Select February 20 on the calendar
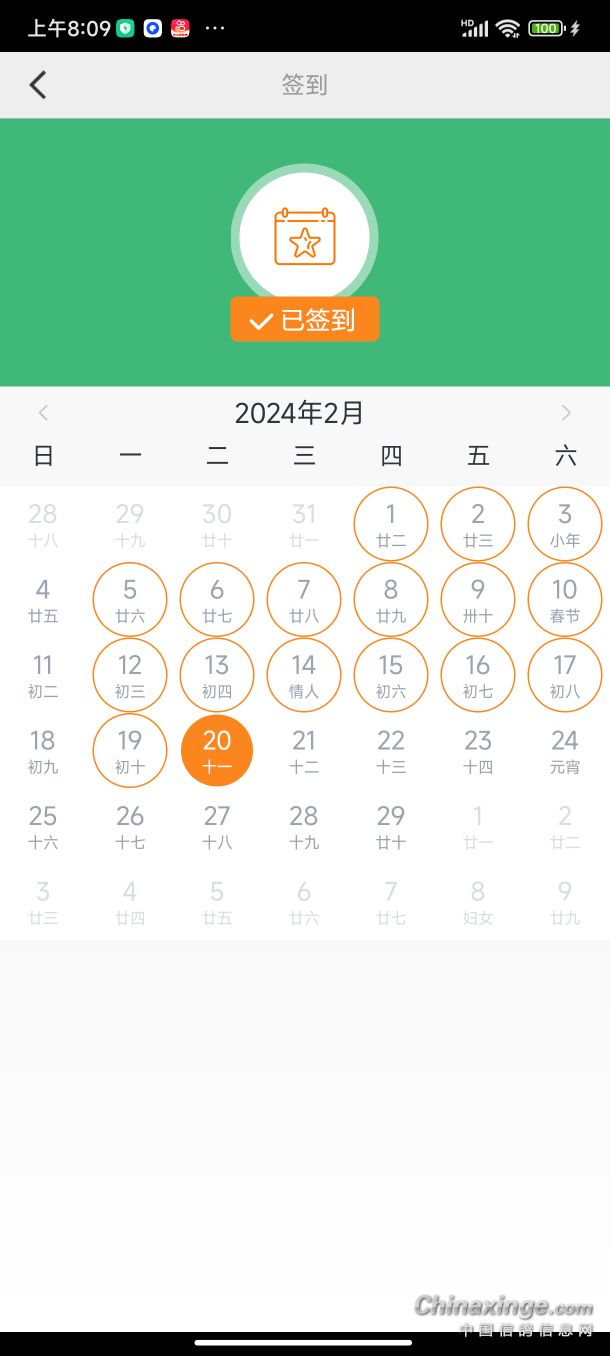Viewport: 610px width, 1356px height. point(217,750)
